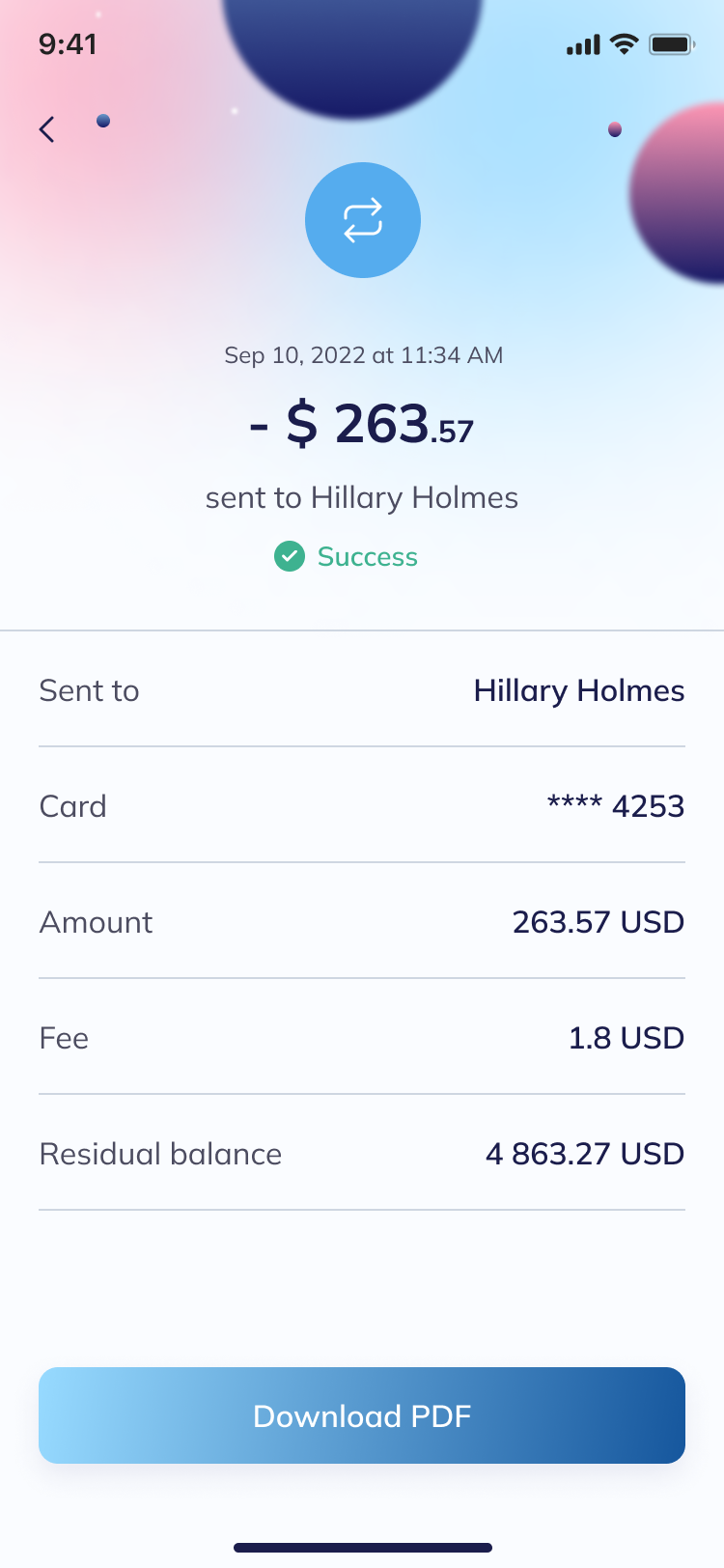Select the card ending in 4253
This screenshot has width=724, height=1568.
[x=615, y=805]
